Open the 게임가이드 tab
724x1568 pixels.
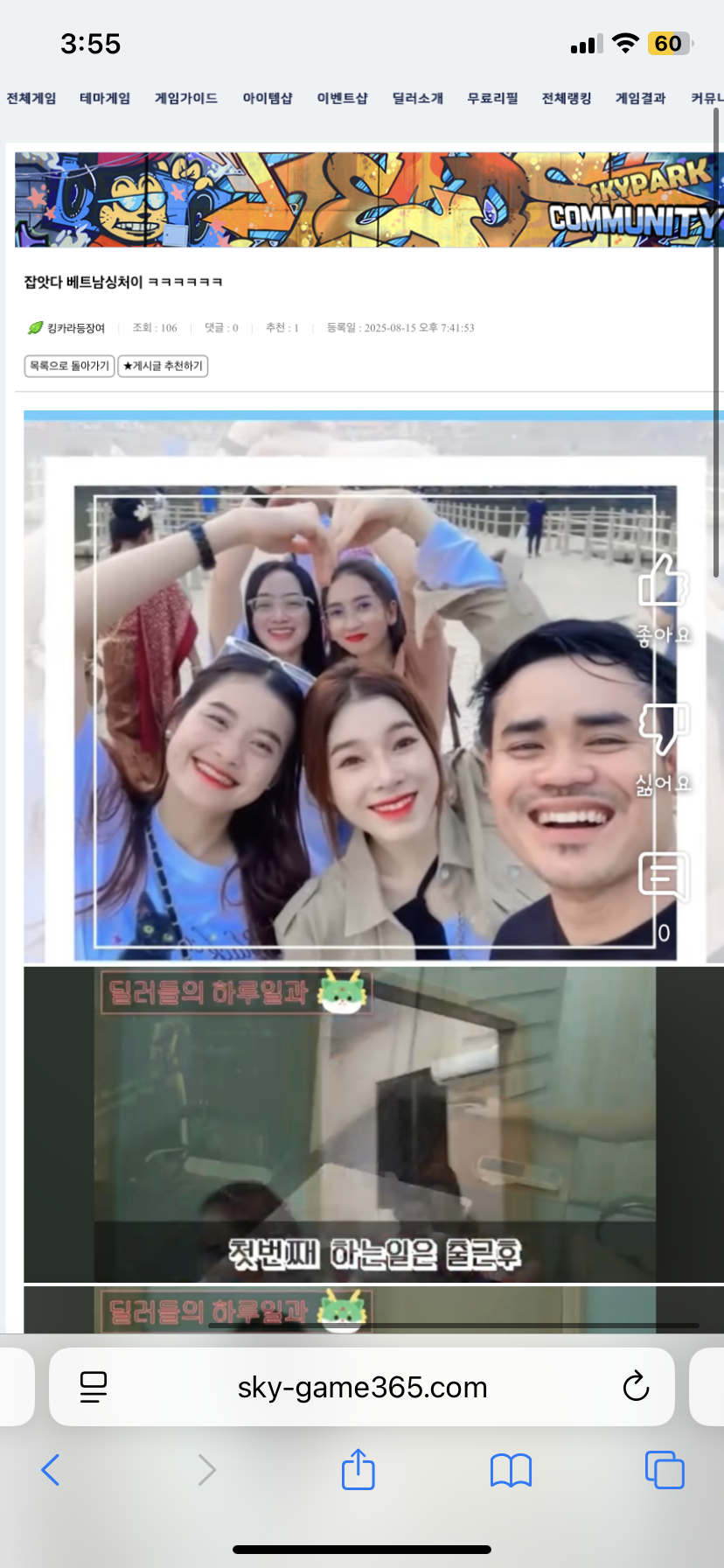[185, 98]
